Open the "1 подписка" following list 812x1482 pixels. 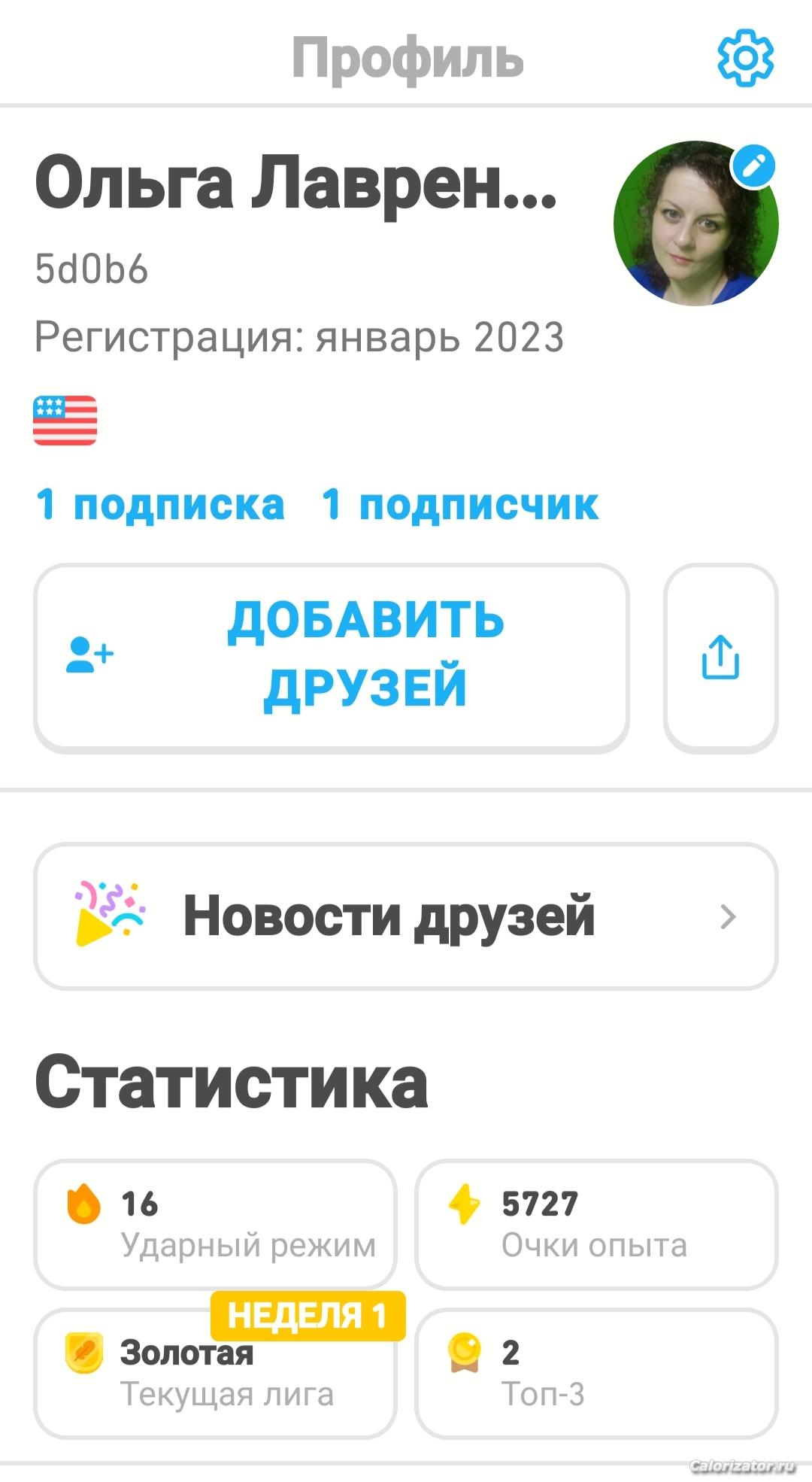(x=160, y=504)
